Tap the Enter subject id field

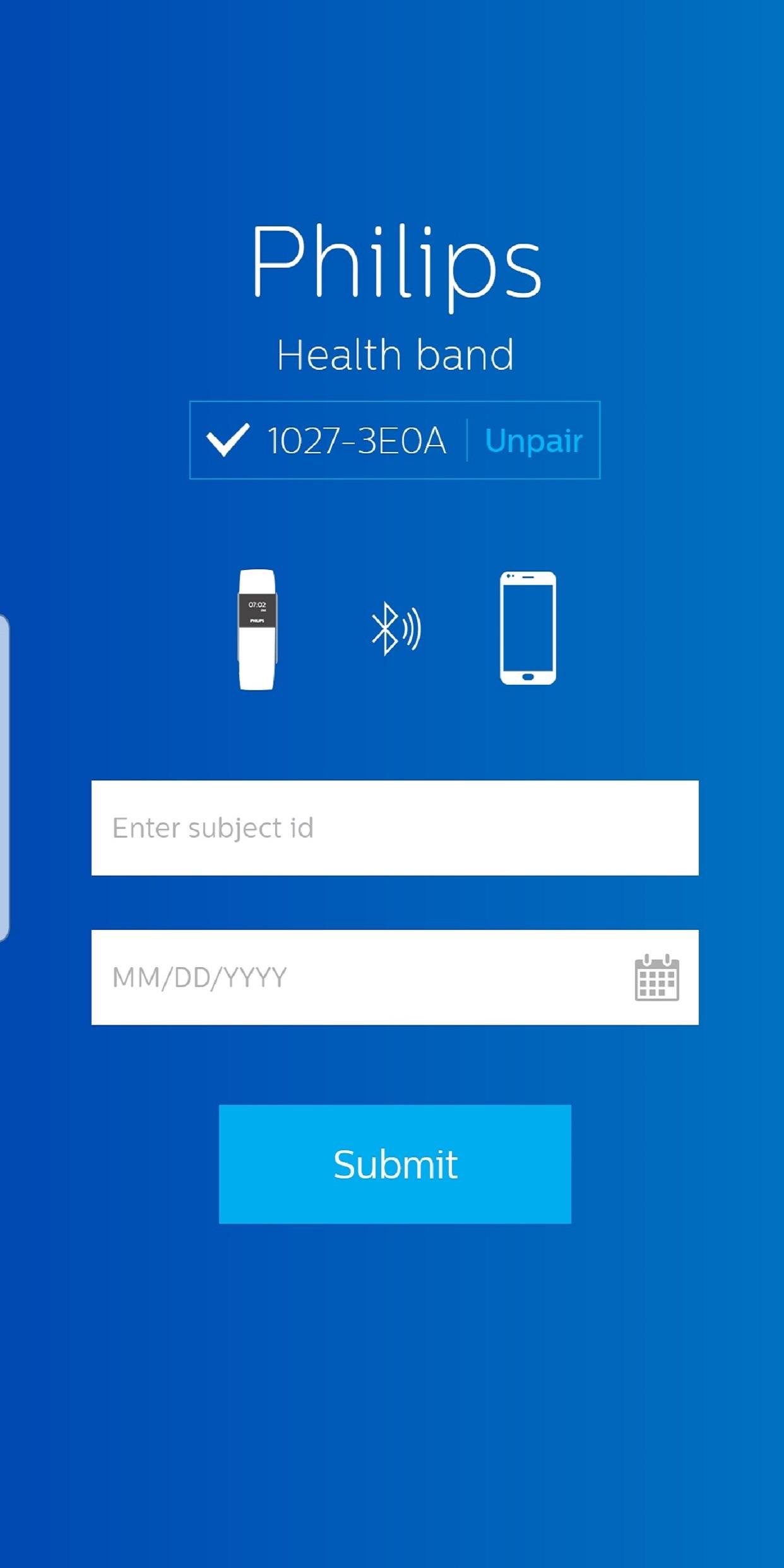[x=395, y=828]
